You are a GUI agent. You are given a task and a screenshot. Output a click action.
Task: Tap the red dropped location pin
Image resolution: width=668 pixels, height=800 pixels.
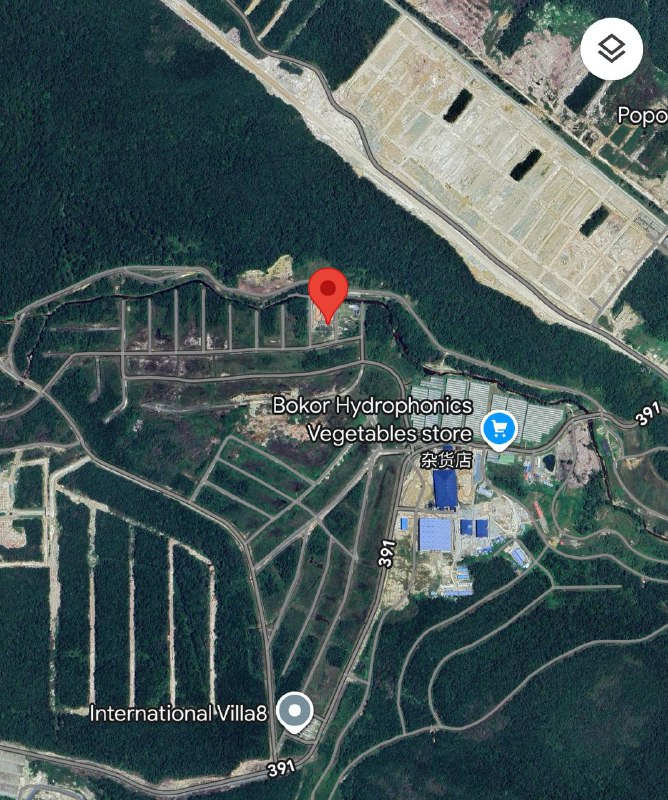pos(328,291)
